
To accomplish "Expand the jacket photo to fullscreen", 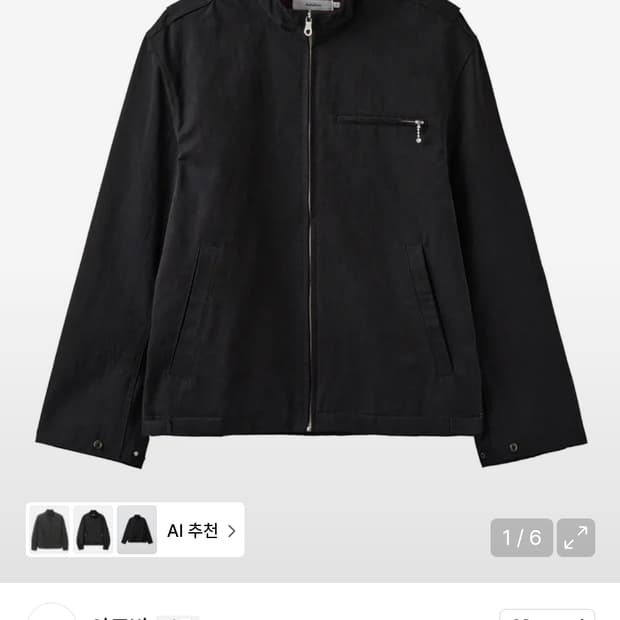I will [576, 538].
